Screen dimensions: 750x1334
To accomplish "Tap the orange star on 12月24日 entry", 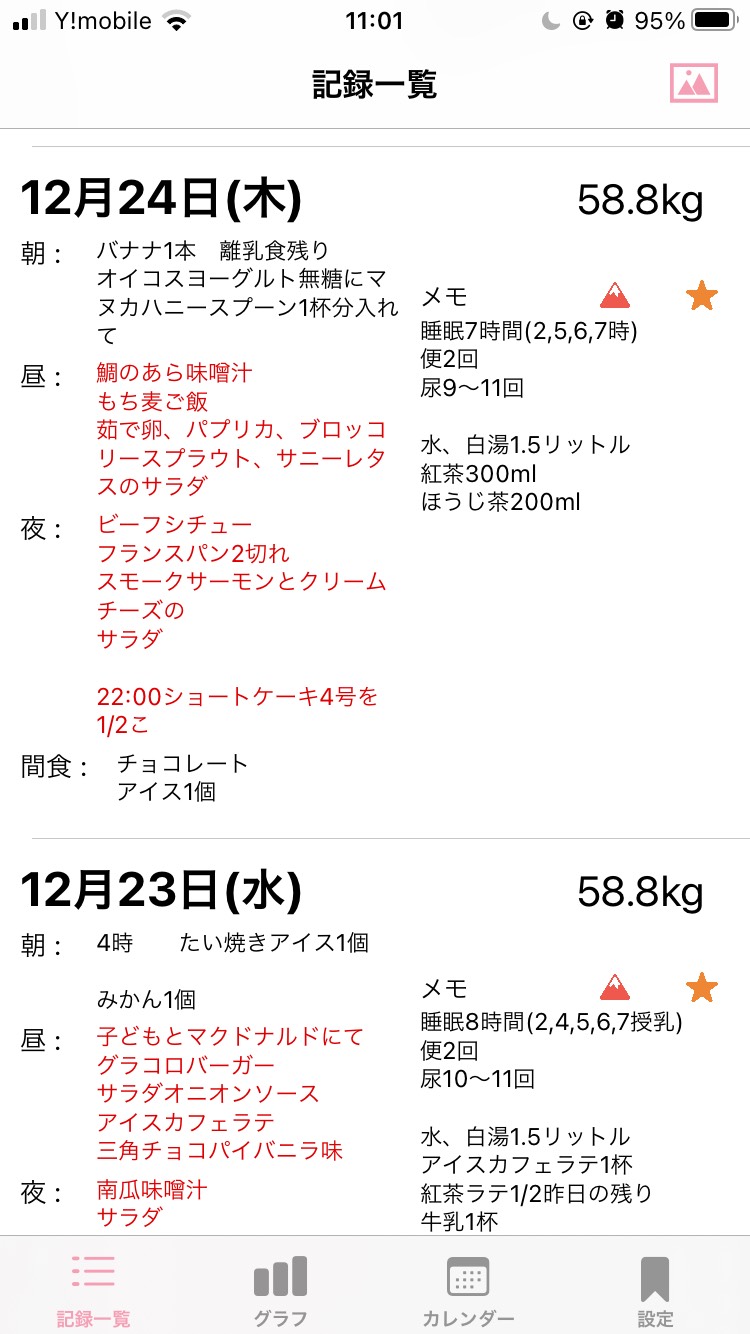I will [x=702, y=296].
